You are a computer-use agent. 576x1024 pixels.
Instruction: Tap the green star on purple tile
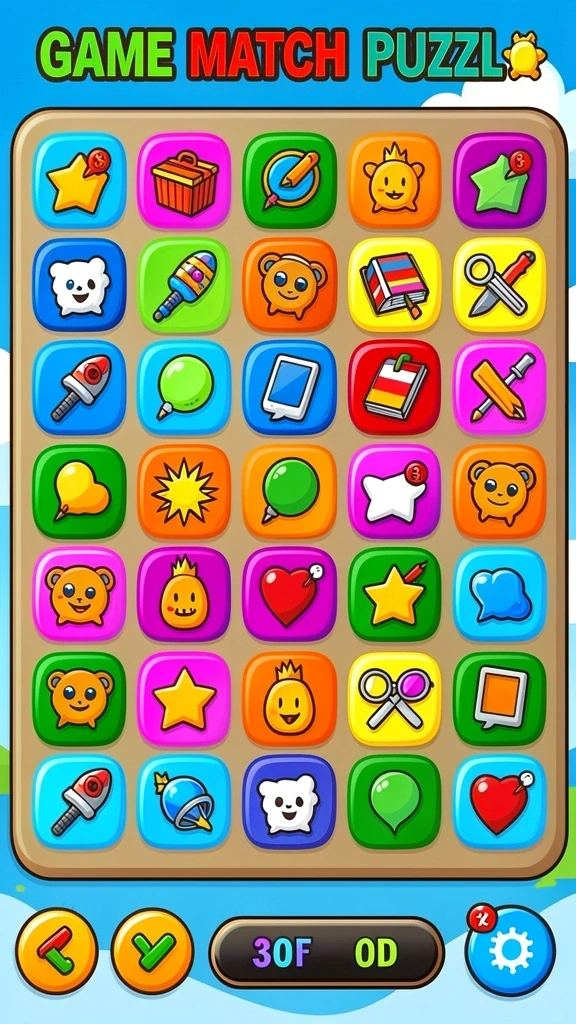point(500,181)
